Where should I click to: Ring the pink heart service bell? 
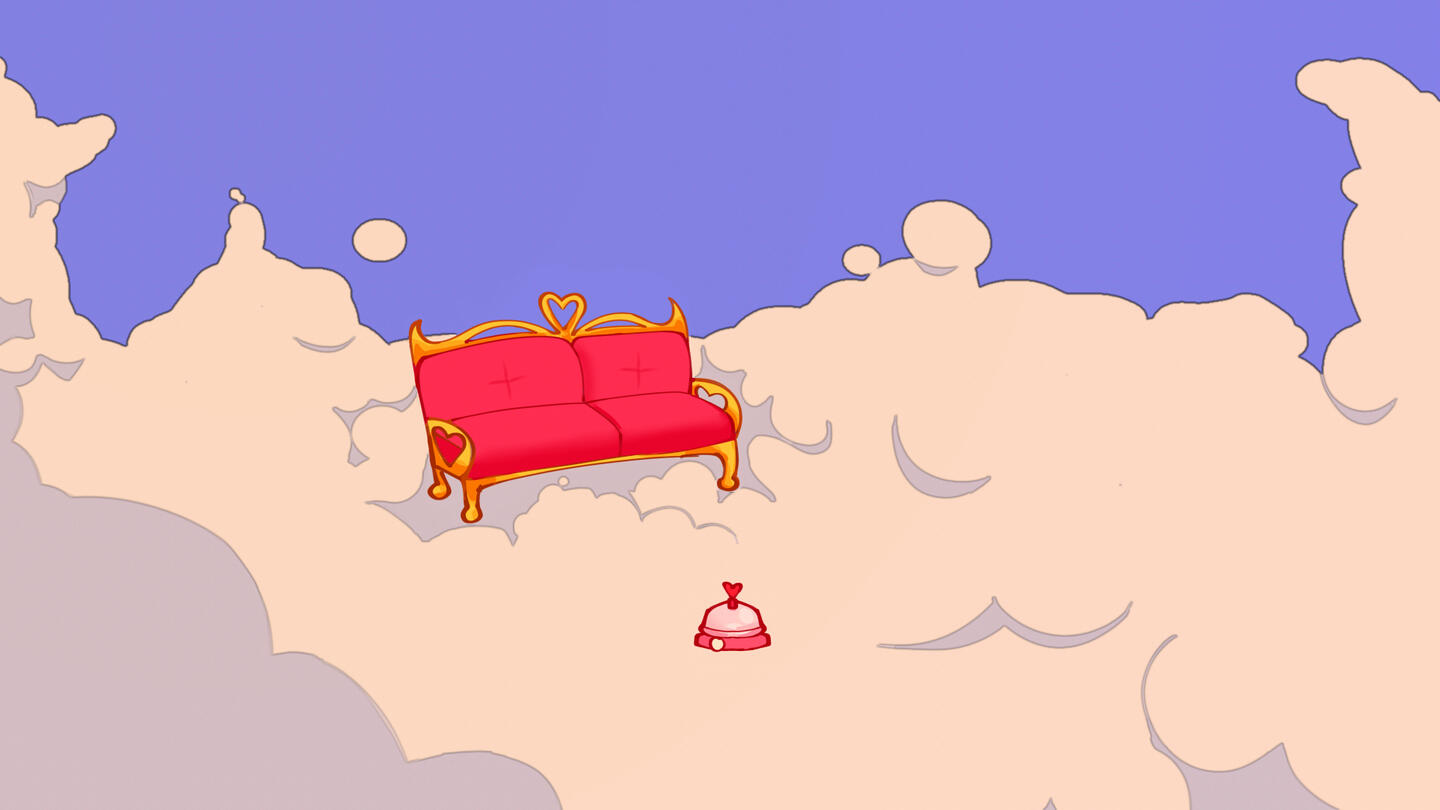[732, 622]
